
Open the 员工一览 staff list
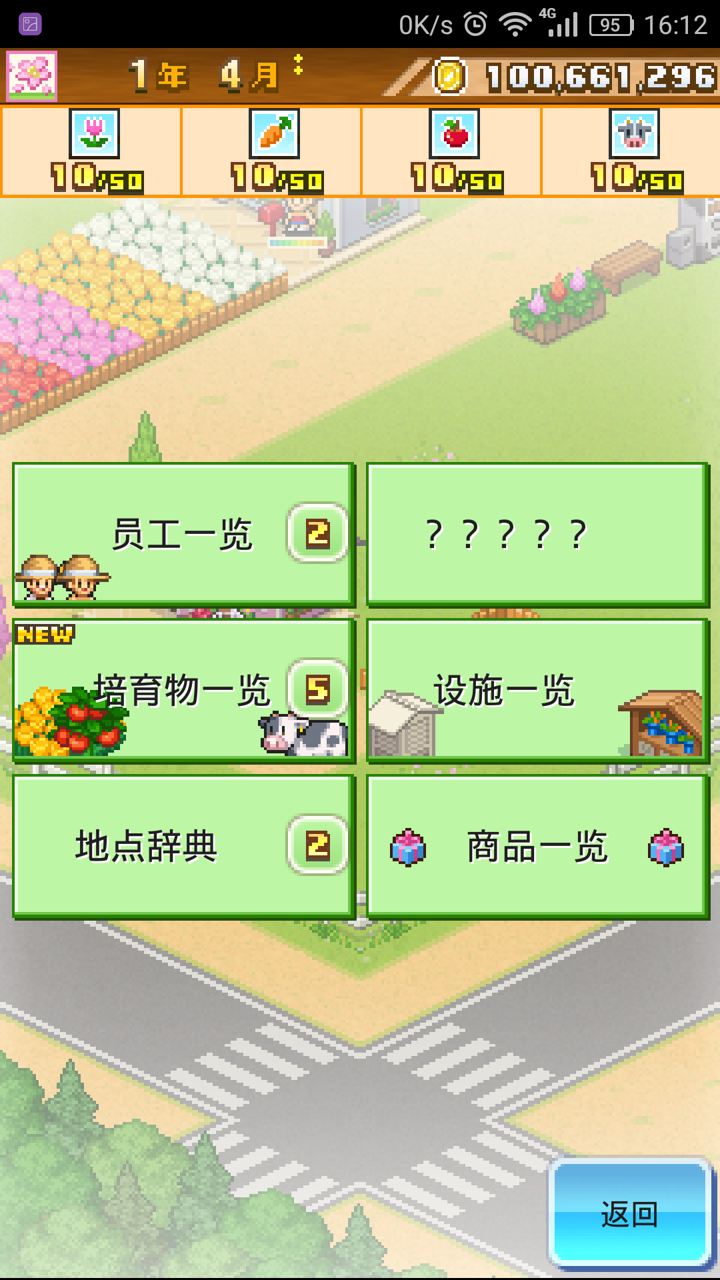[183, 535]
